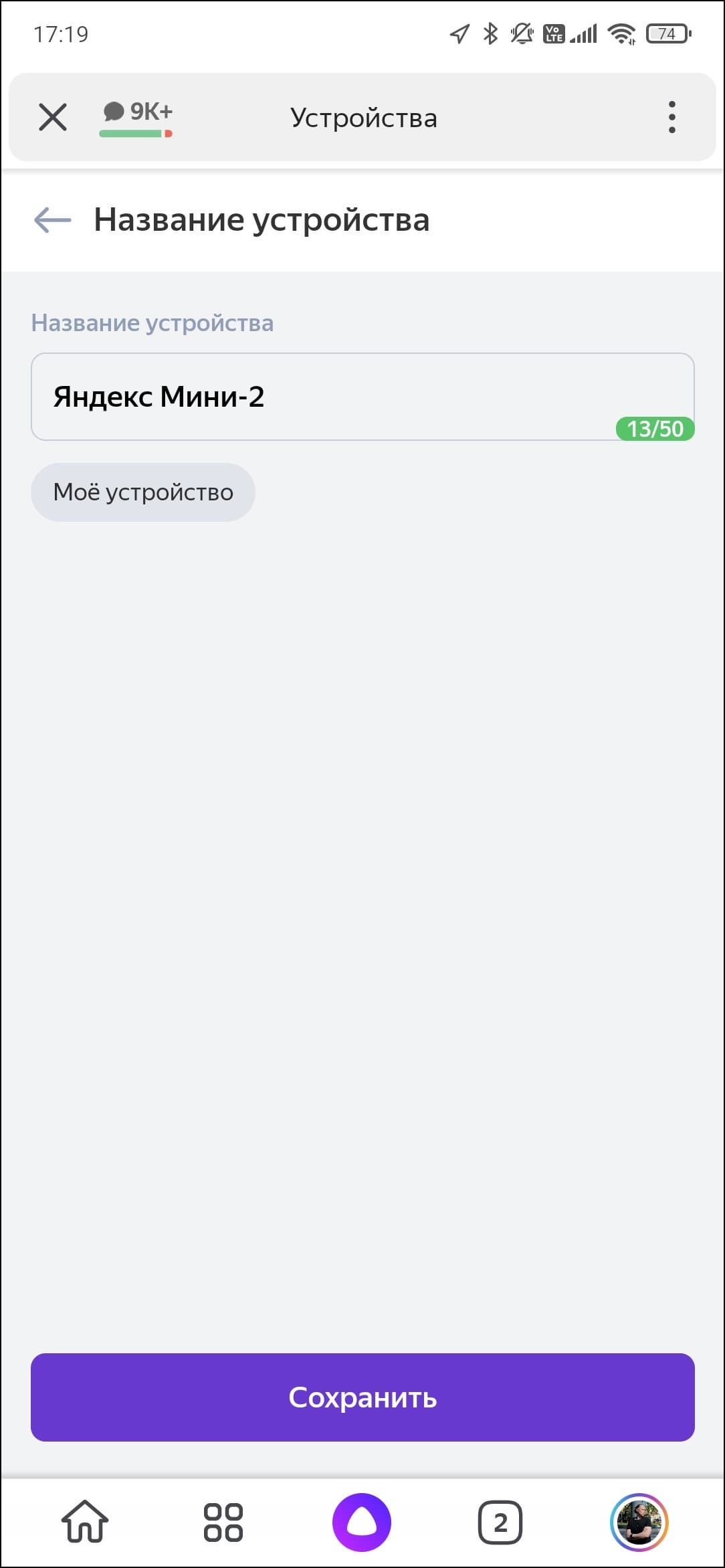Close the Устройства window

(52, 117)
